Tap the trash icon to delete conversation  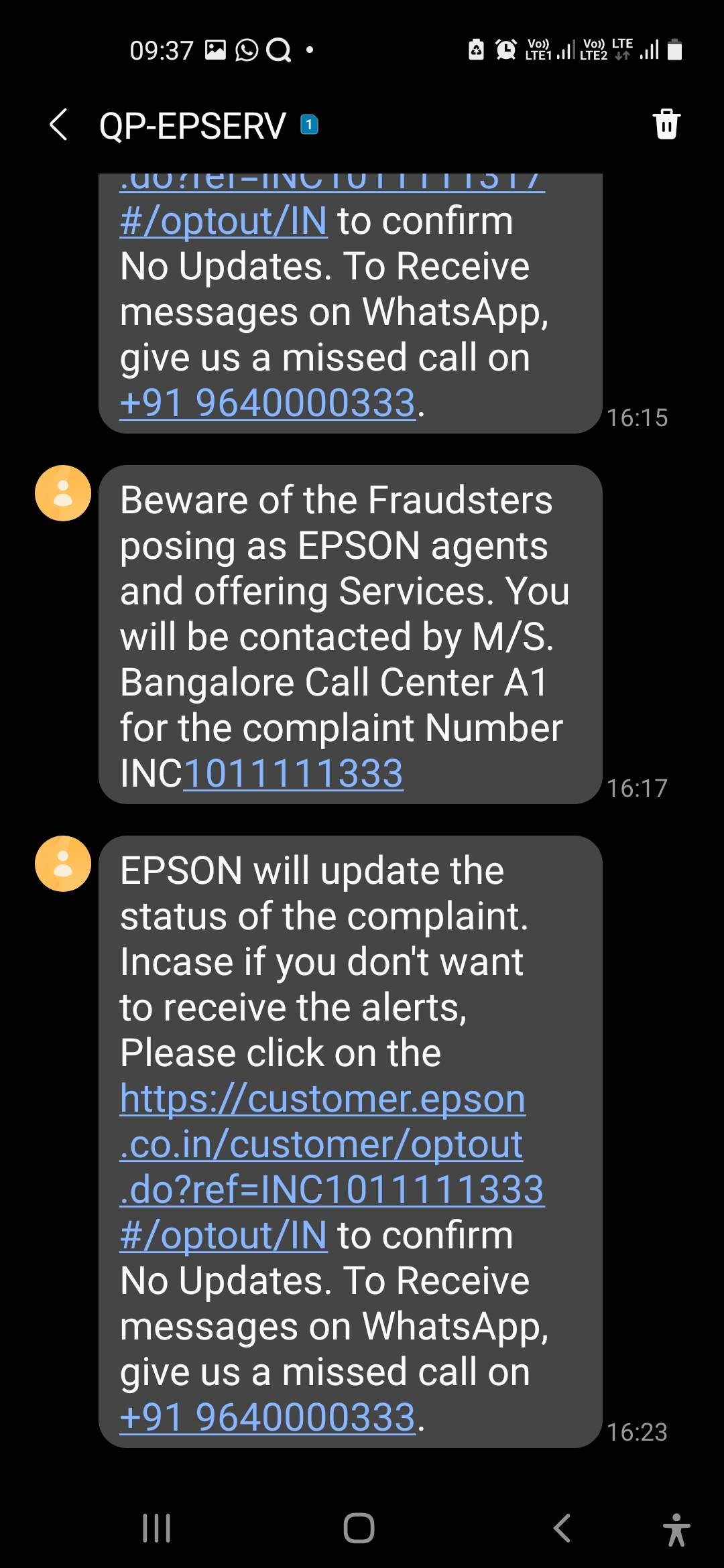pos(664,125)
